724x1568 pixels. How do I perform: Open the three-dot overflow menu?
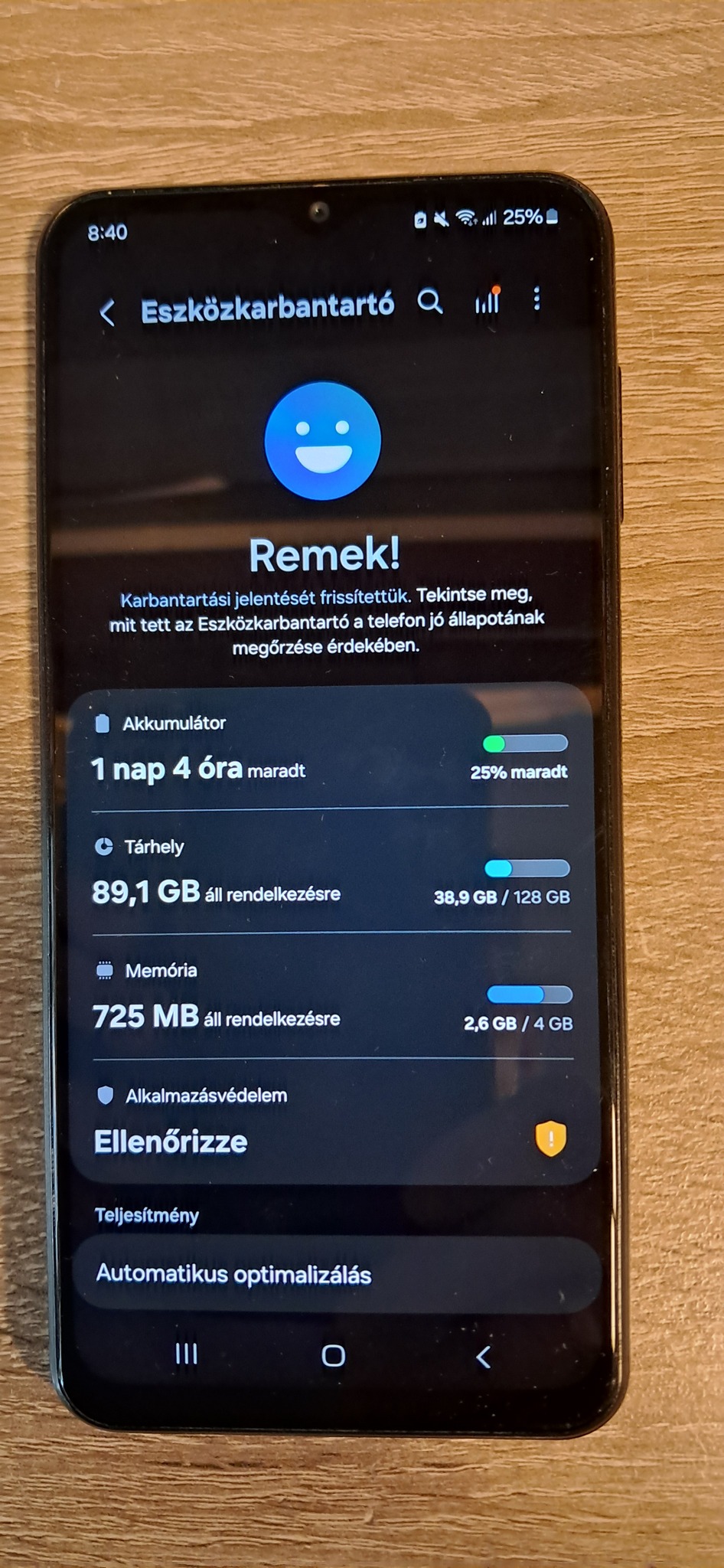pyautogui.click(x=536, y=299)
